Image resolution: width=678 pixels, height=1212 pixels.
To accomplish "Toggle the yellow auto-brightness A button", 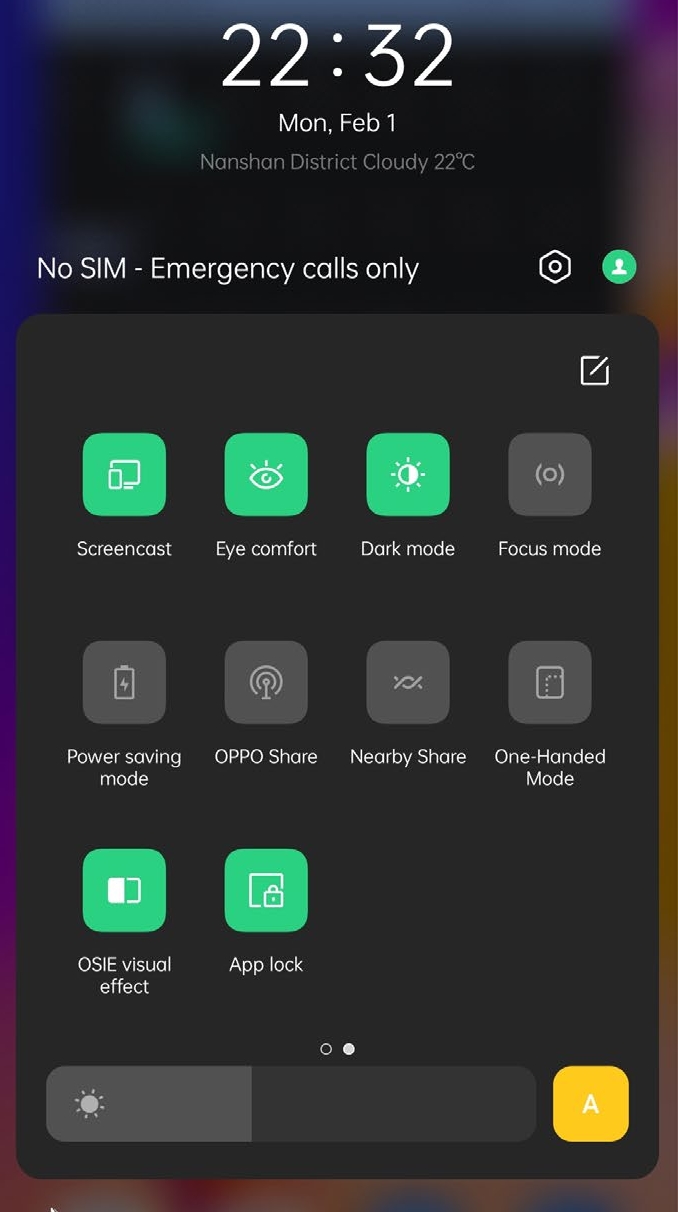I will 591,1104.
